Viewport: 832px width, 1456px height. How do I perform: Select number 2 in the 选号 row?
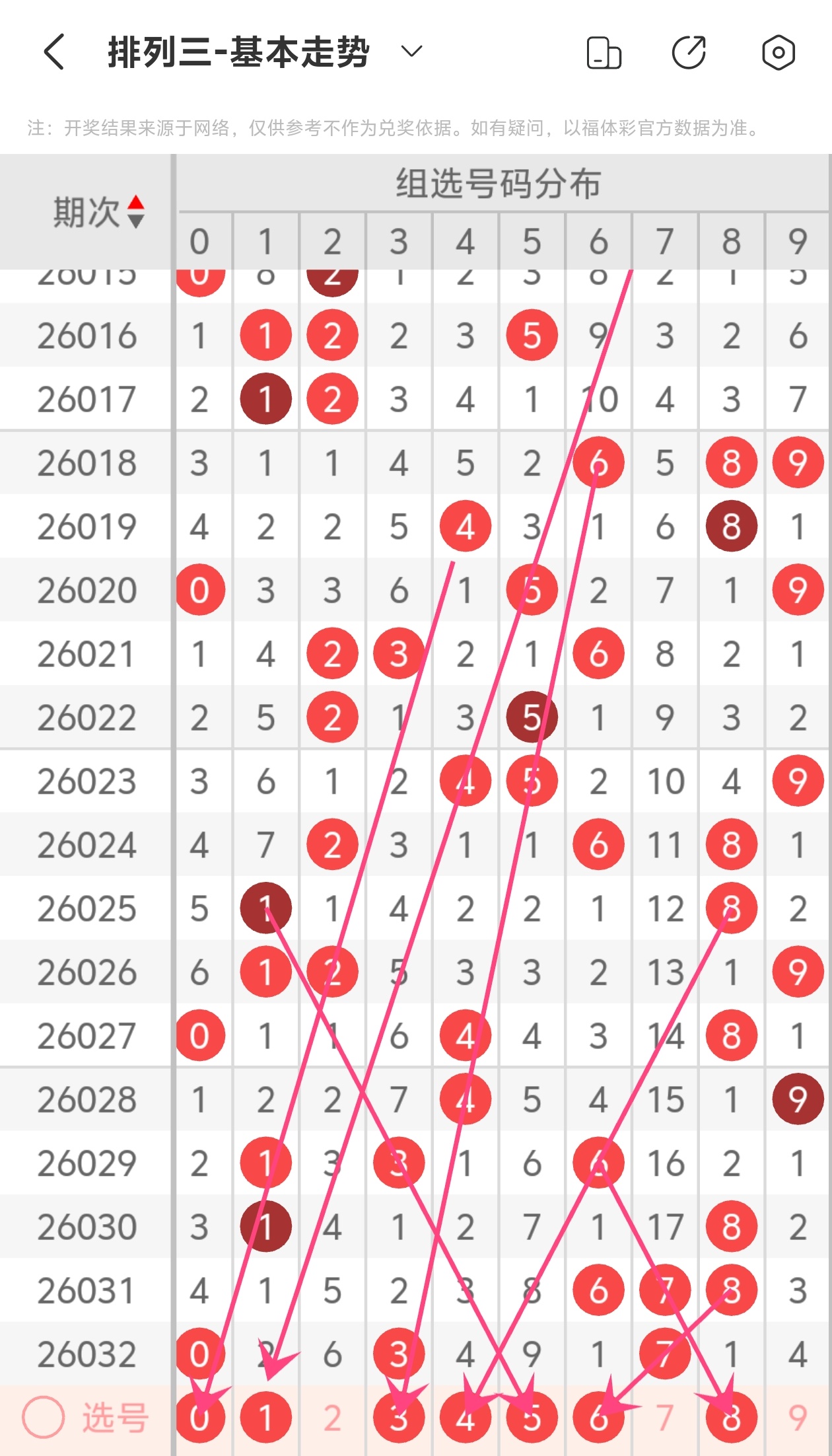click(332, 1418)
